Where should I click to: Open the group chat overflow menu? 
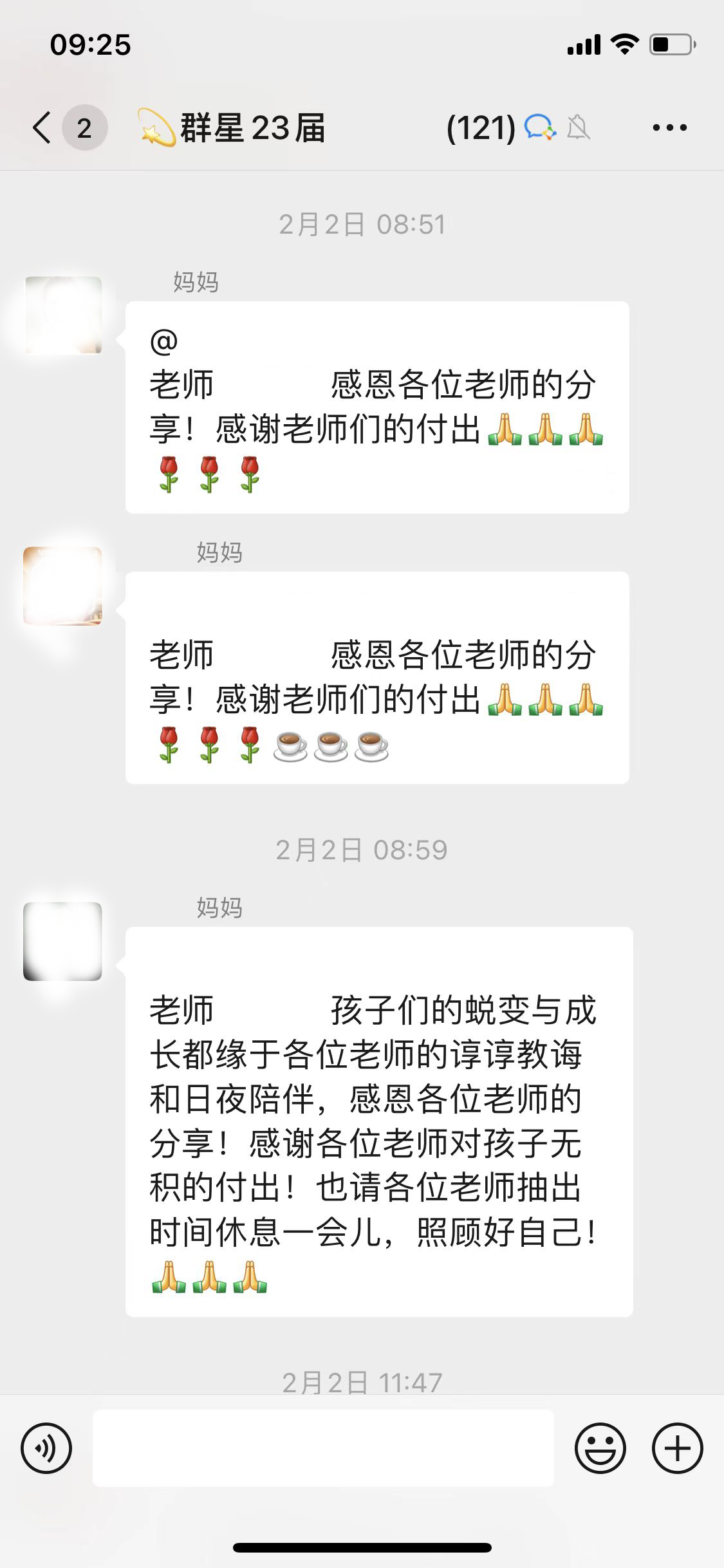(669, 127)
